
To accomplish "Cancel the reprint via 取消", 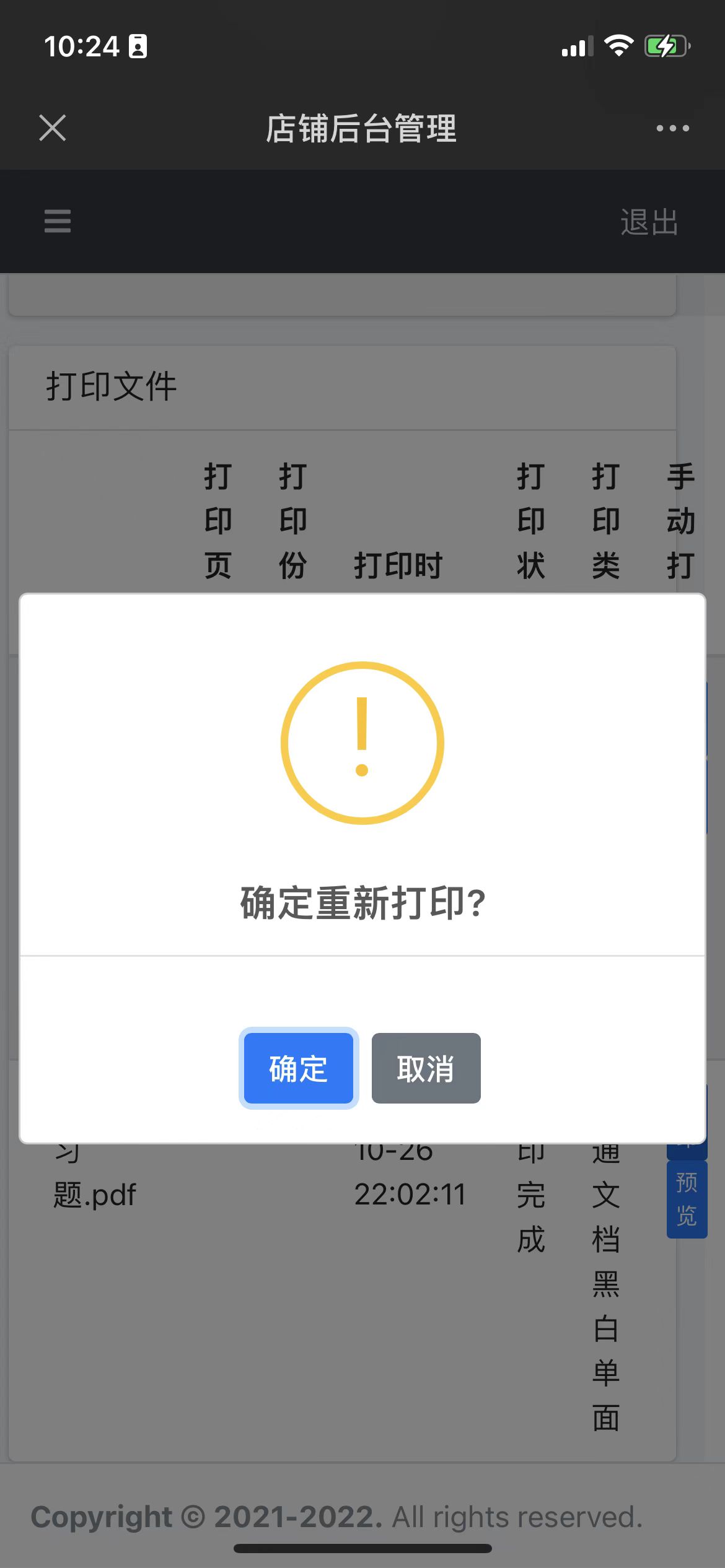I will point(426,1068).
